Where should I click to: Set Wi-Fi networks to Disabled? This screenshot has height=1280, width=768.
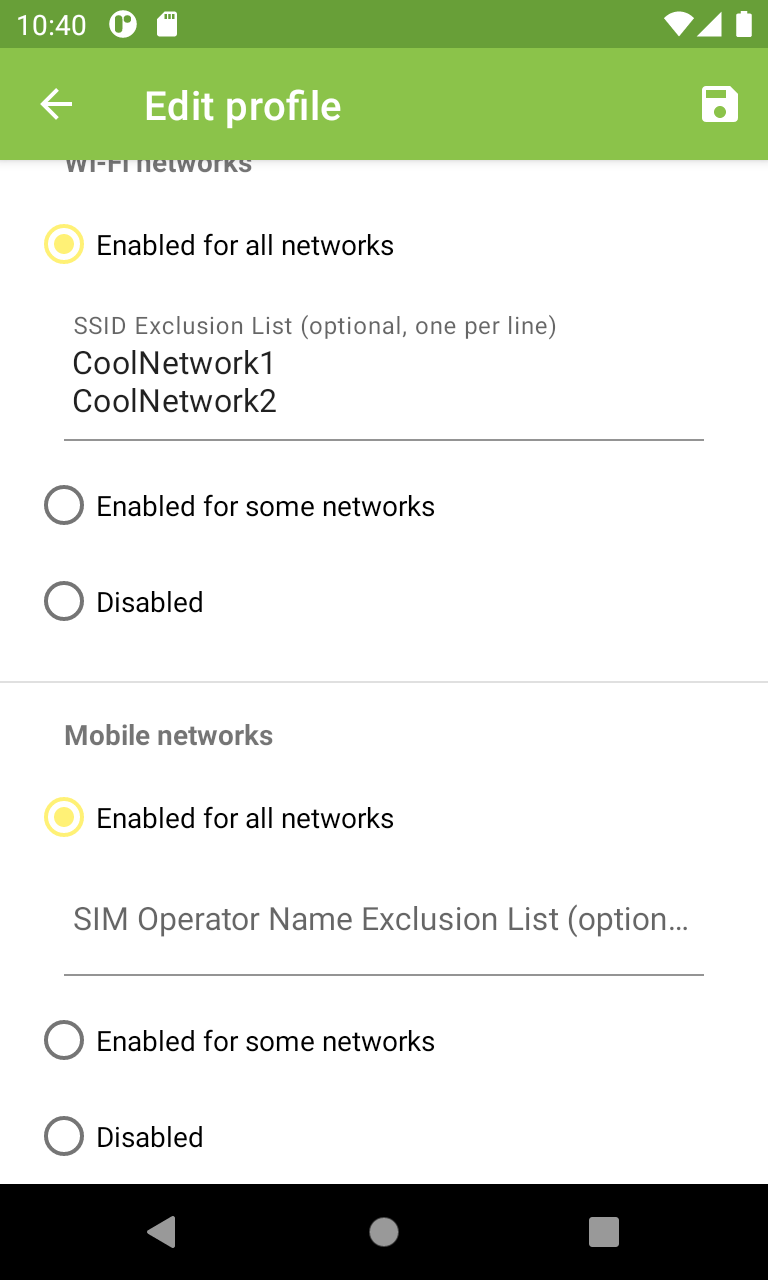pyautogui.click(x=124, y=602)
